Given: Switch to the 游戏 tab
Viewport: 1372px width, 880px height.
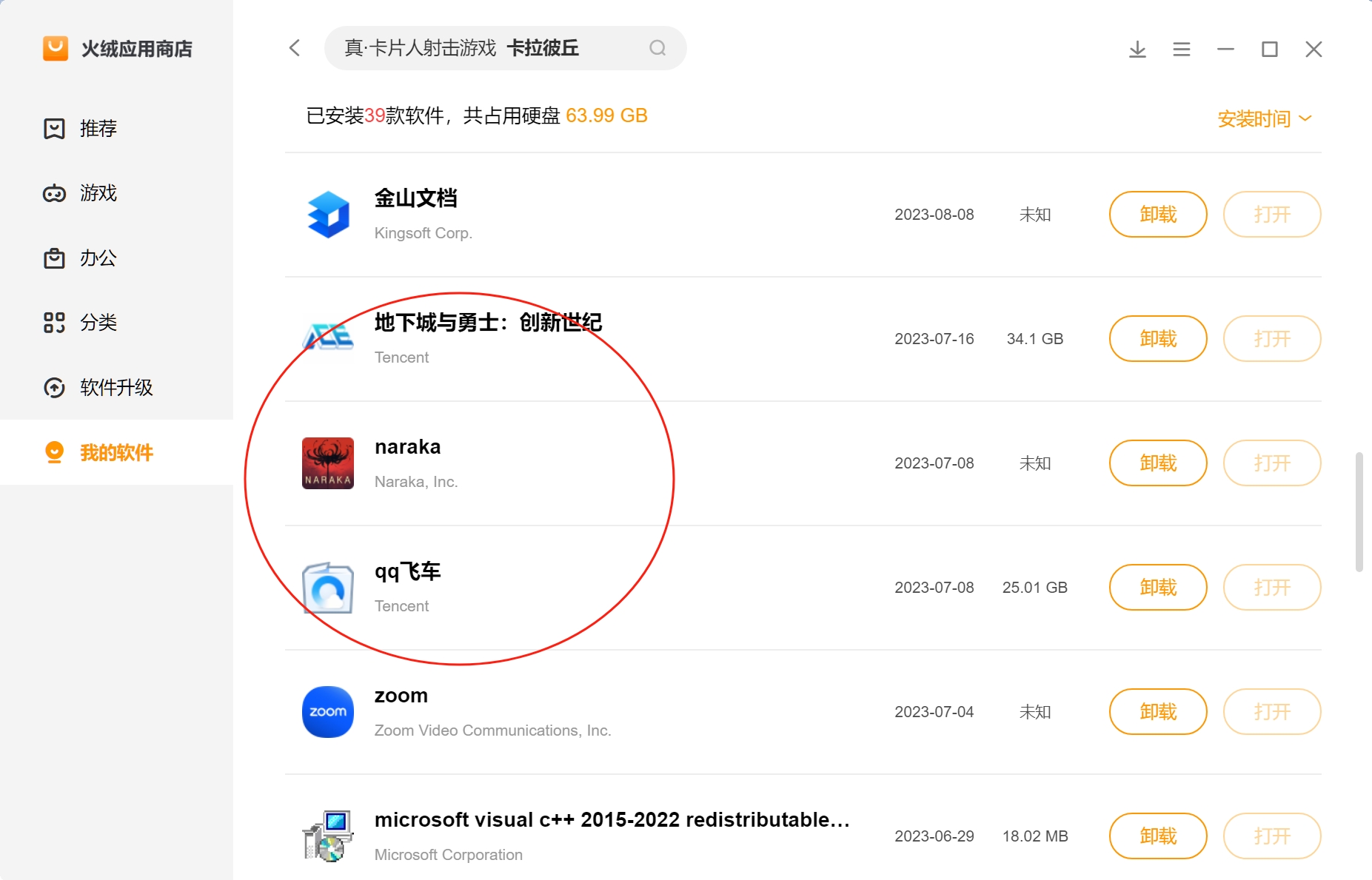Looking at the screenshot, I should pos(98,193).
